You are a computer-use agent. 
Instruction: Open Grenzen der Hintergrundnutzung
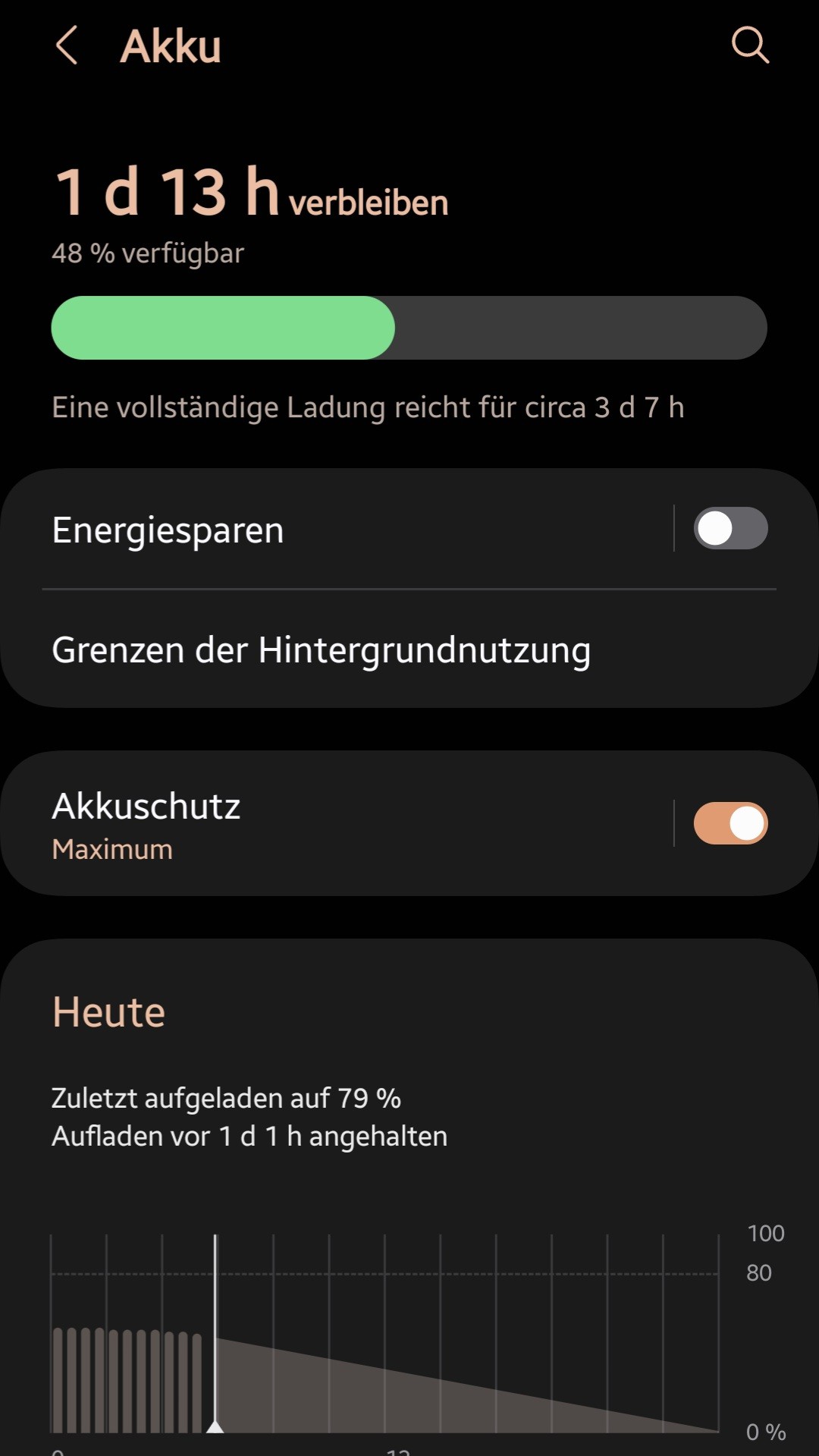pos(322,650)
